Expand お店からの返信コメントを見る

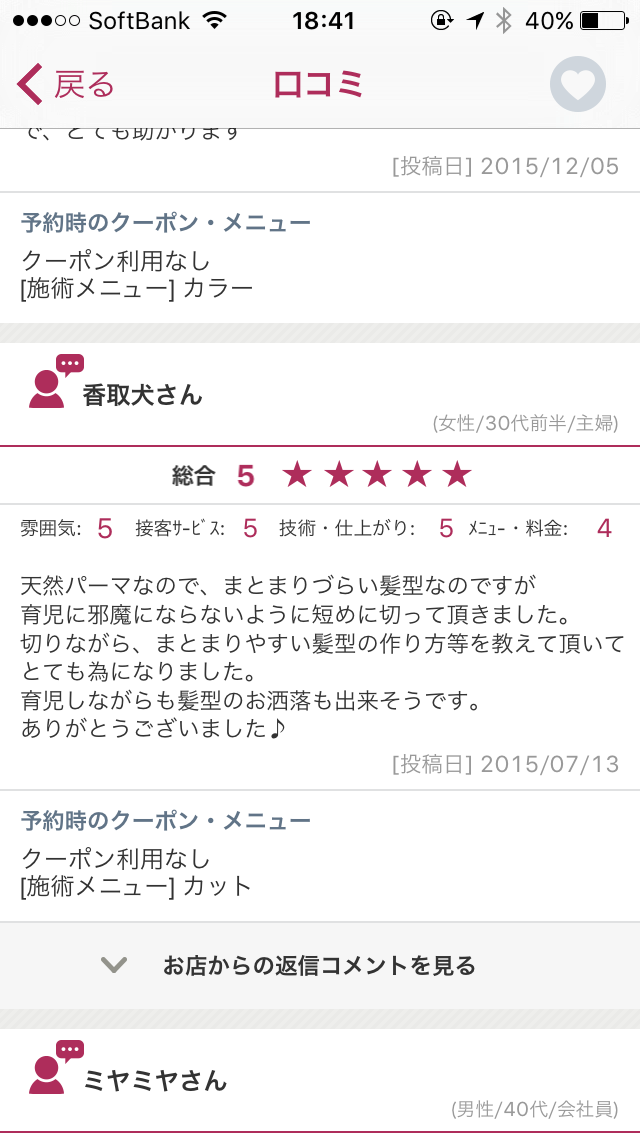click(x=319, y=965)
